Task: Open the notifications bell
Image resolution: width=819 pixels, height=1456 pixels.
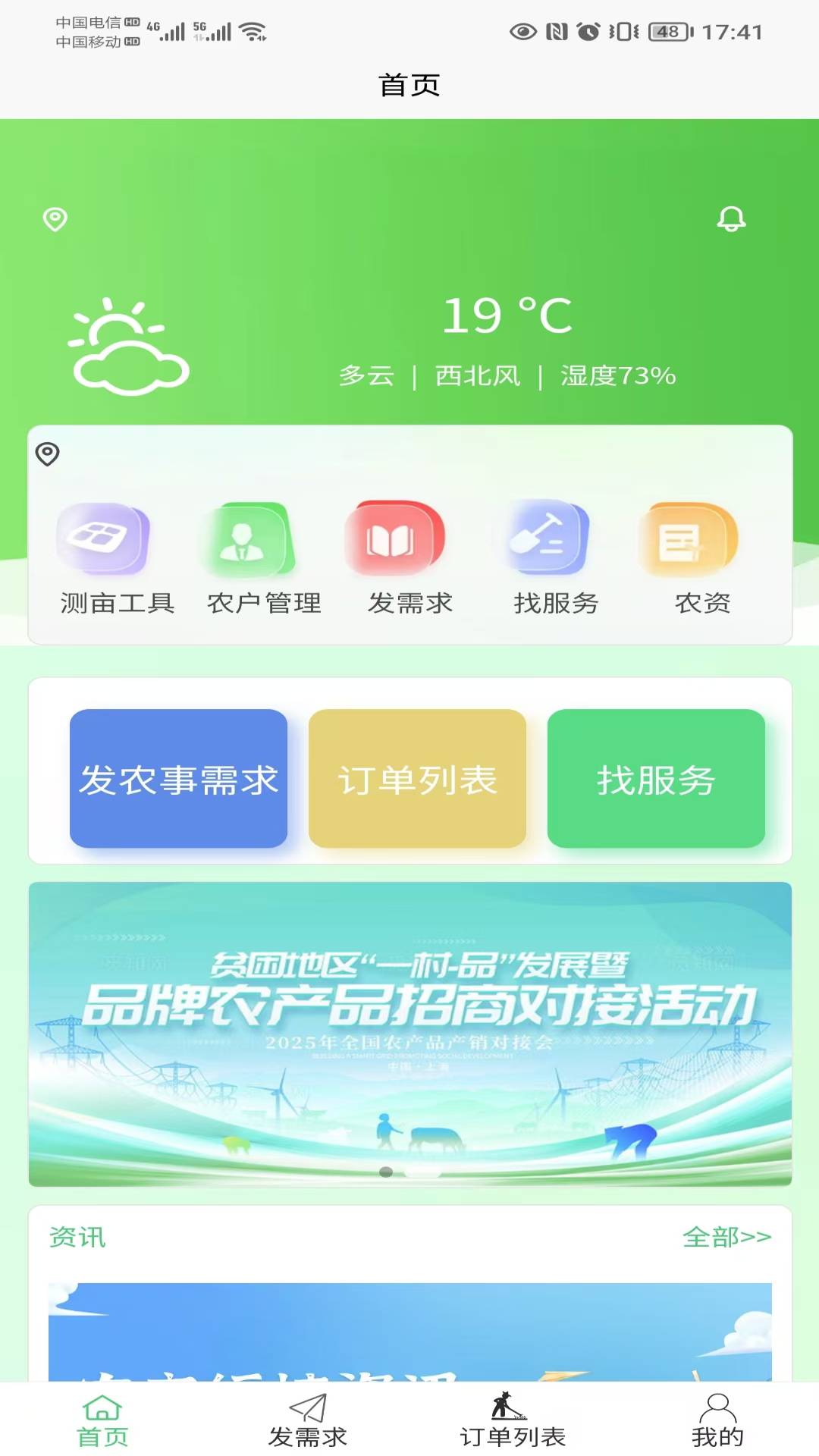Action: pyautogui.click(x=731, y=219)
